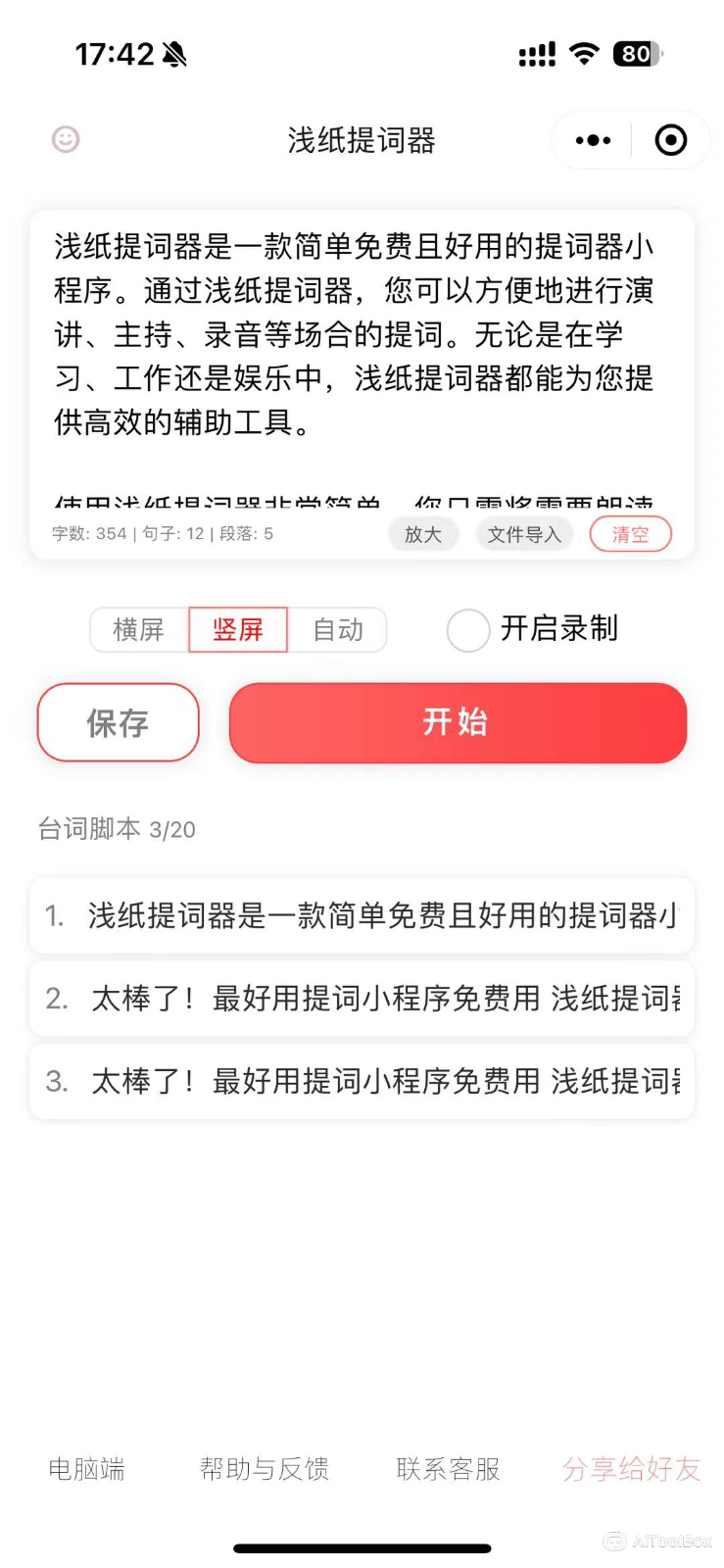Tap 分享给好友 to share with friends
Screen dimensions: 724x1568
631,1469
